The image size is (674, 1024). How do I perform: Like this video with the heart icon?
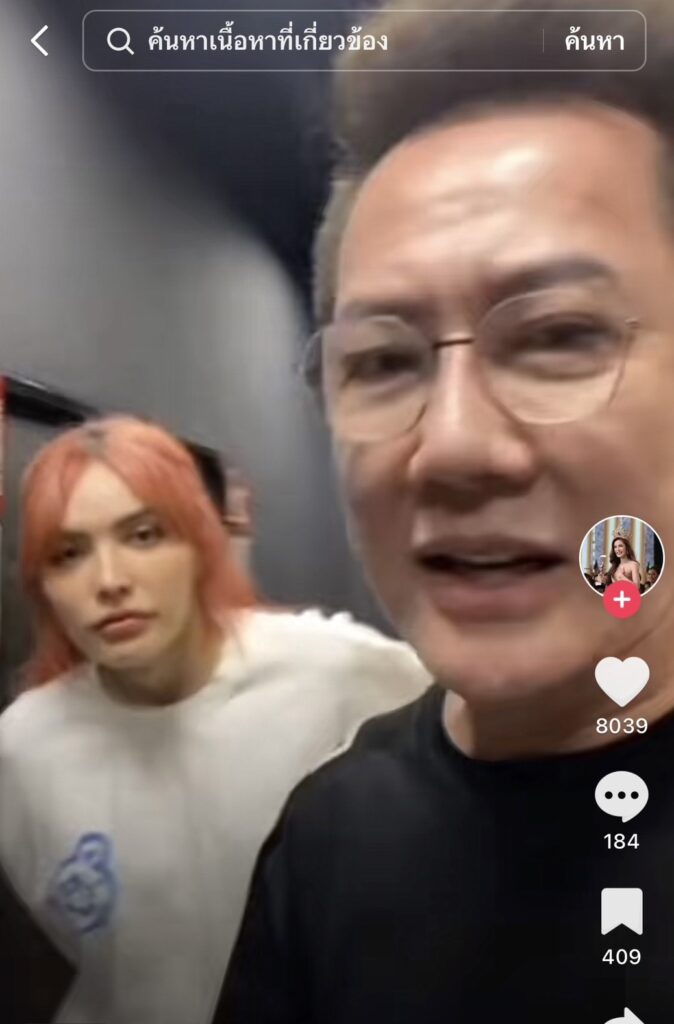[621, 681]
